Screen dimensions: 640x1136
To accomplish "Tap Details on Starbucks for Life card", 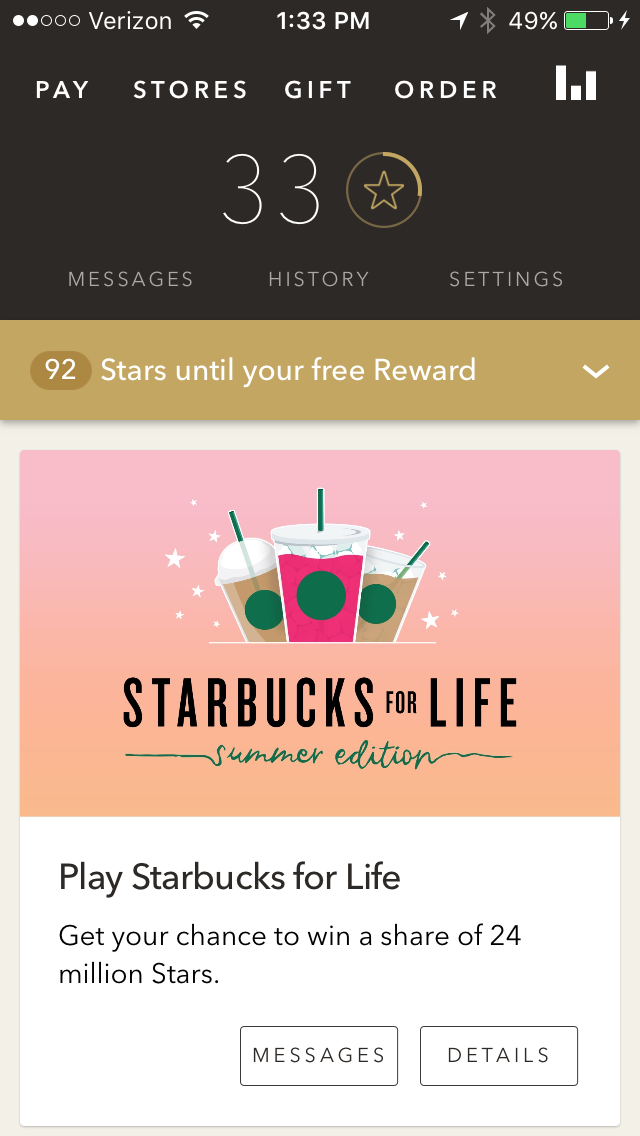I will point(498,1055).
